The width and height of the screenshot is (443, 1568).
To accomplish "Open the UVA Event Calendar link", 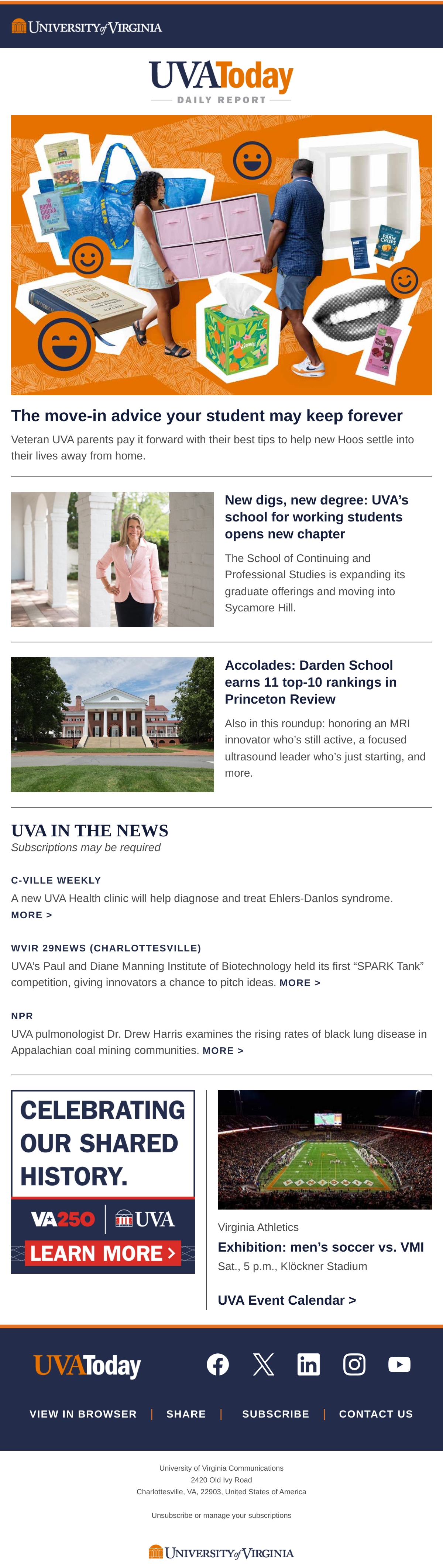I will tap(287, 1300).
